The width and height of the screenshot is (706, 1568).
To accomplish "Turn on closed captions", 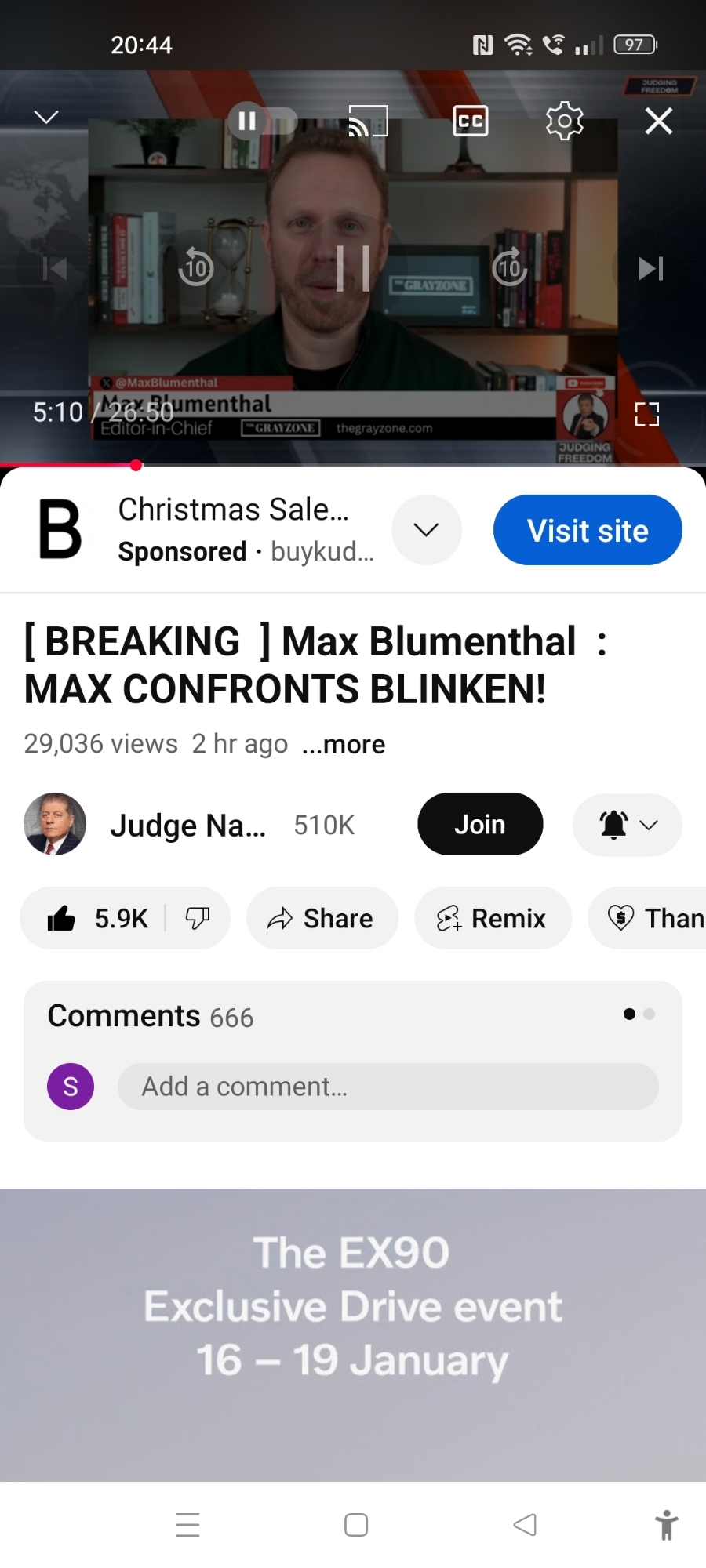I will (471, 122).
